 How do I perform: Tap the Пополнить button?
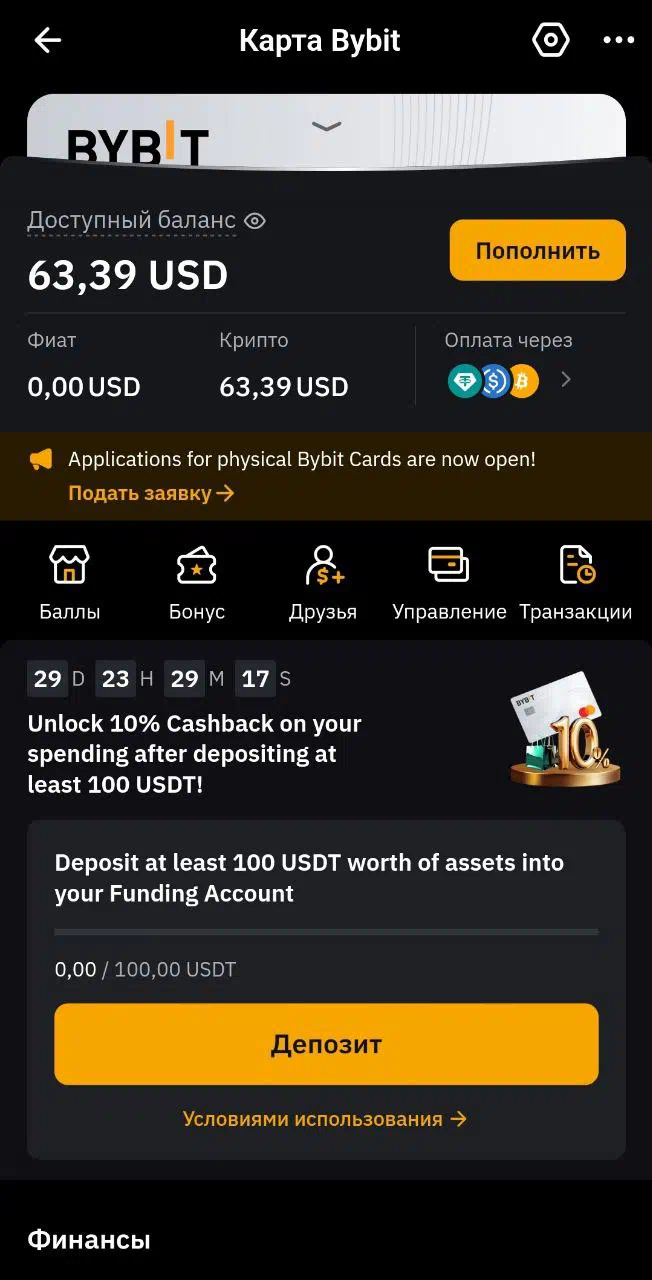pos(537,250)
